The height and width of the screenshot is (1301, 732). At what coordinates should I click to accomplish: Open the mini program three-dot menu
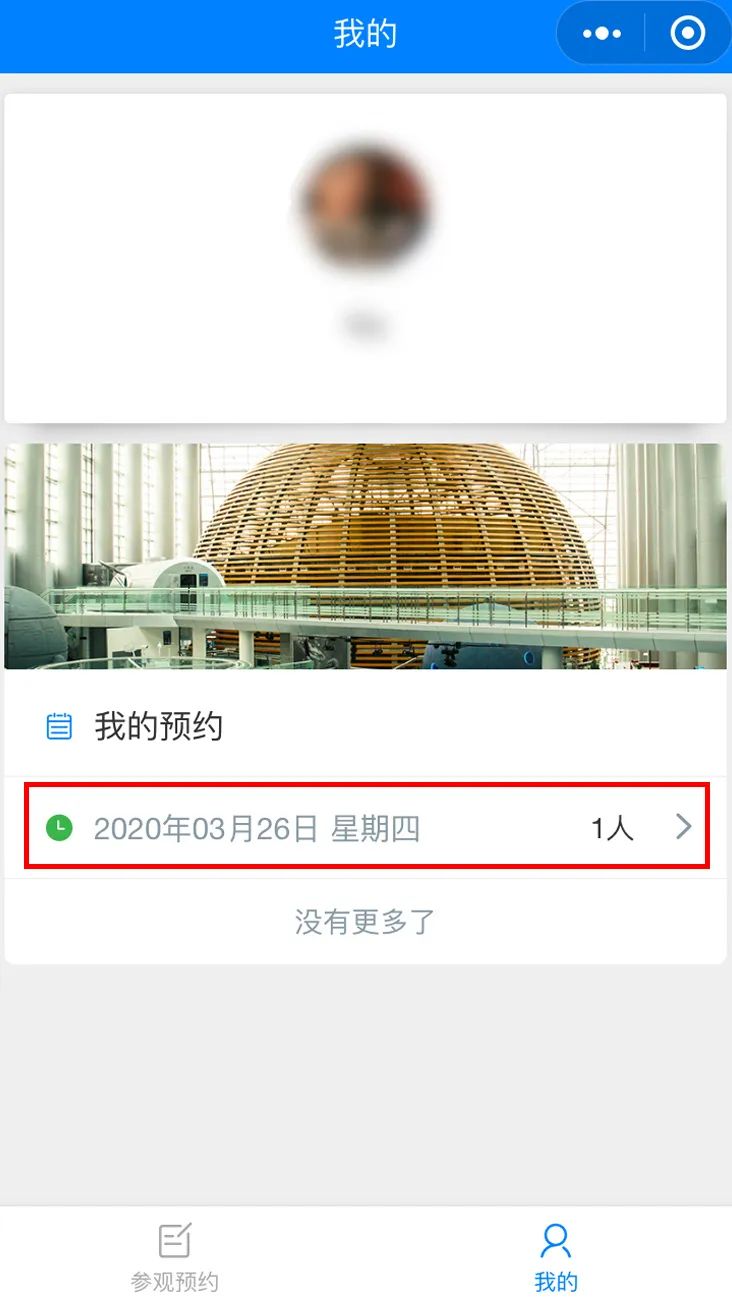click(x=601, y=34)
